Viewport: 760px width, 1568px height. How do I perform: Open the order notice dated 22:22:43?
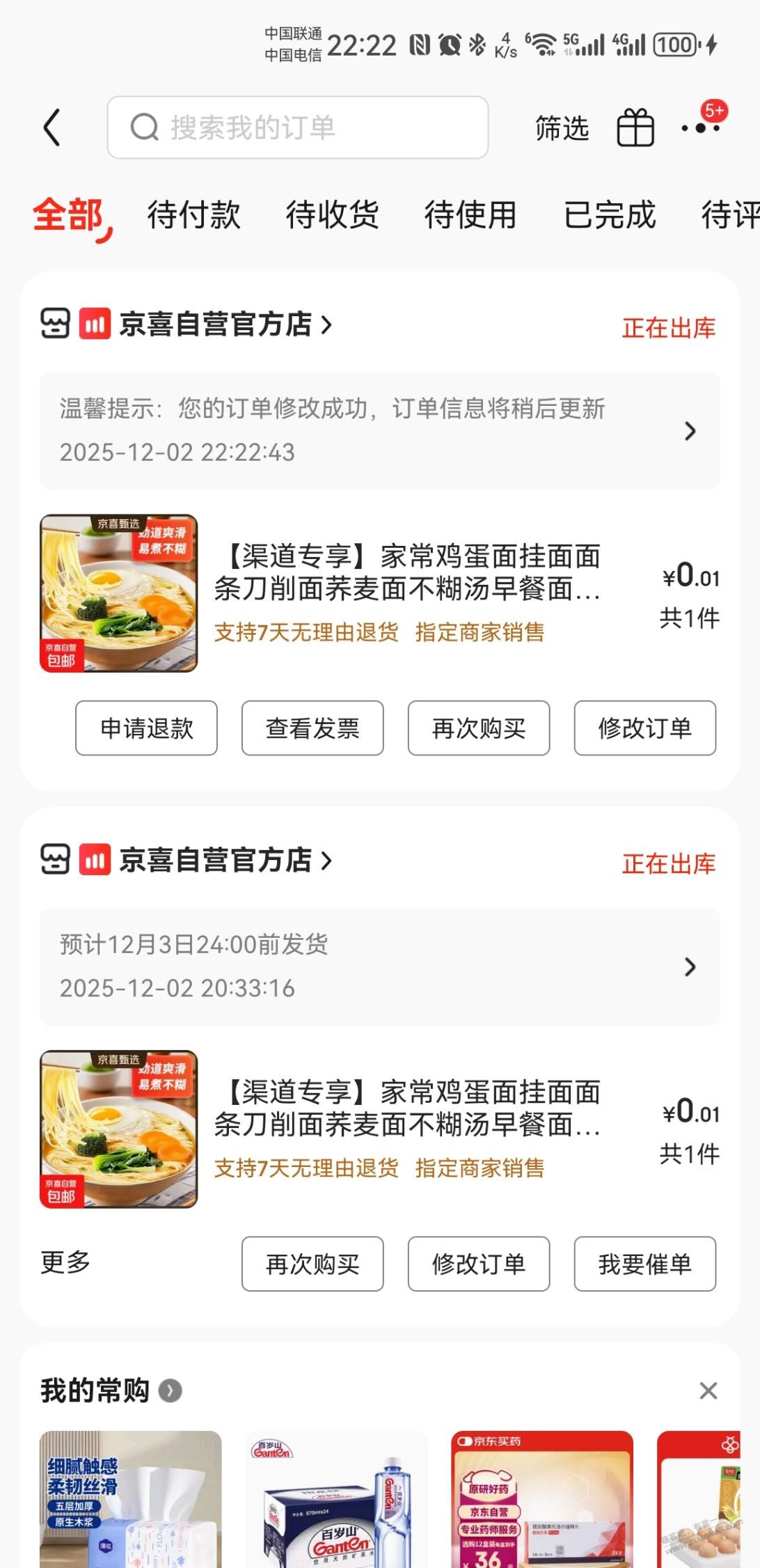379,430
